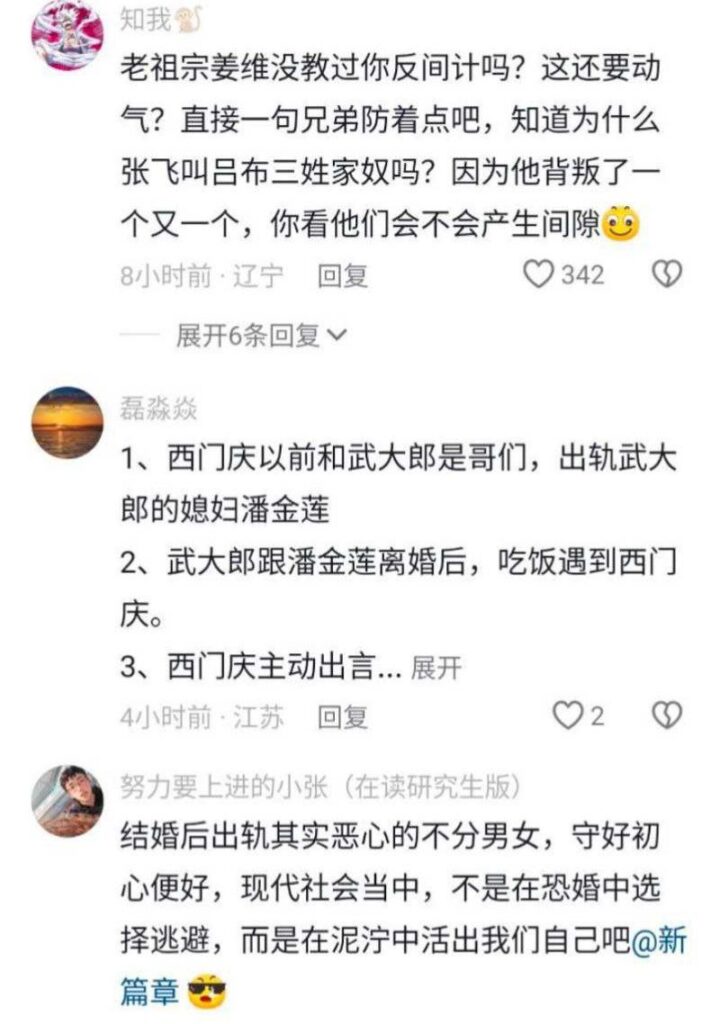Expand the 6 replies under 知我's comment
Viewport: 720px width, 1024px height.
[x=260, y=336]
